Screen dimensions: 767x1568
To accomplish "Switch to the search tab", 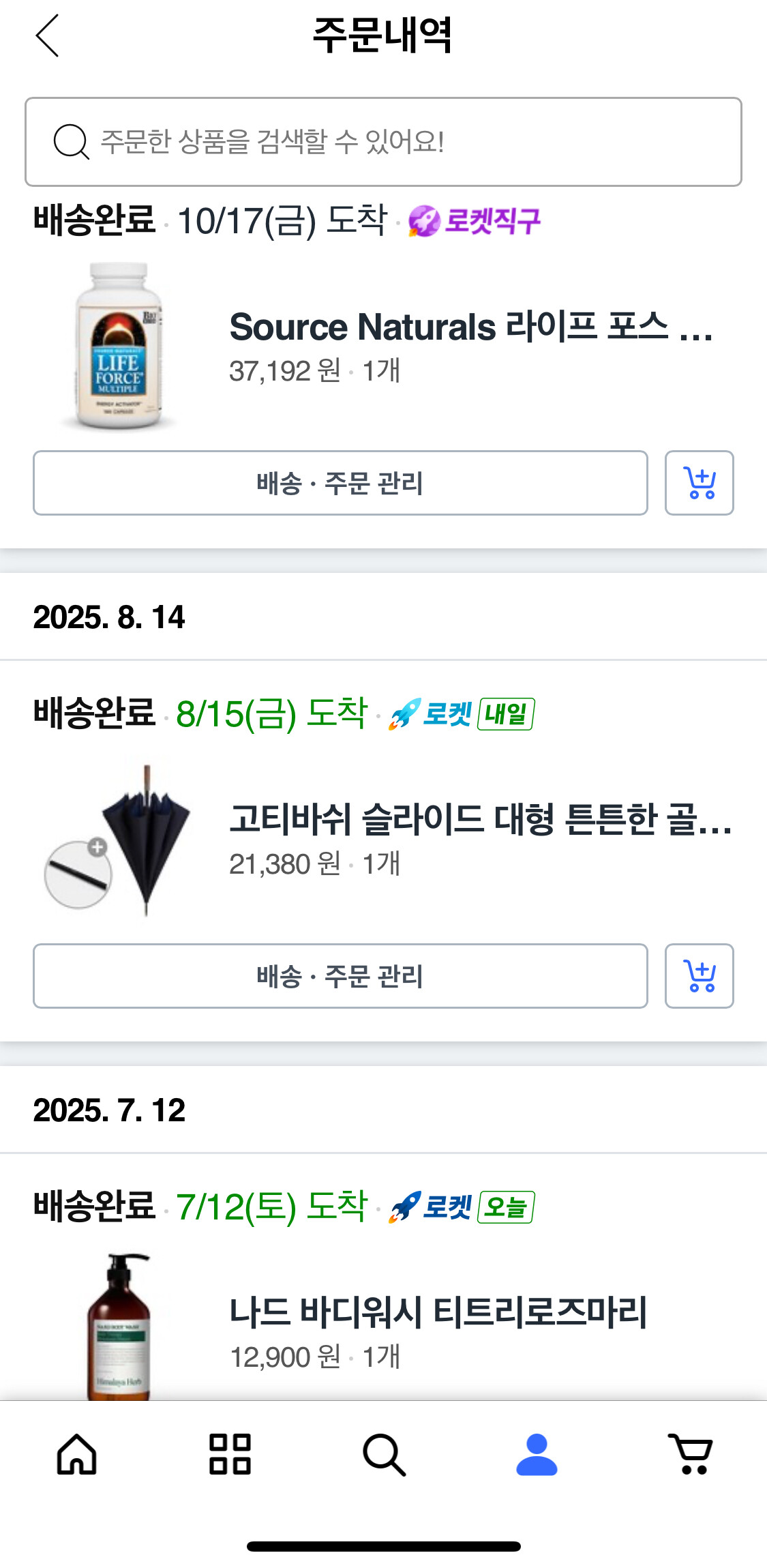I will (x=384, y=1454).
